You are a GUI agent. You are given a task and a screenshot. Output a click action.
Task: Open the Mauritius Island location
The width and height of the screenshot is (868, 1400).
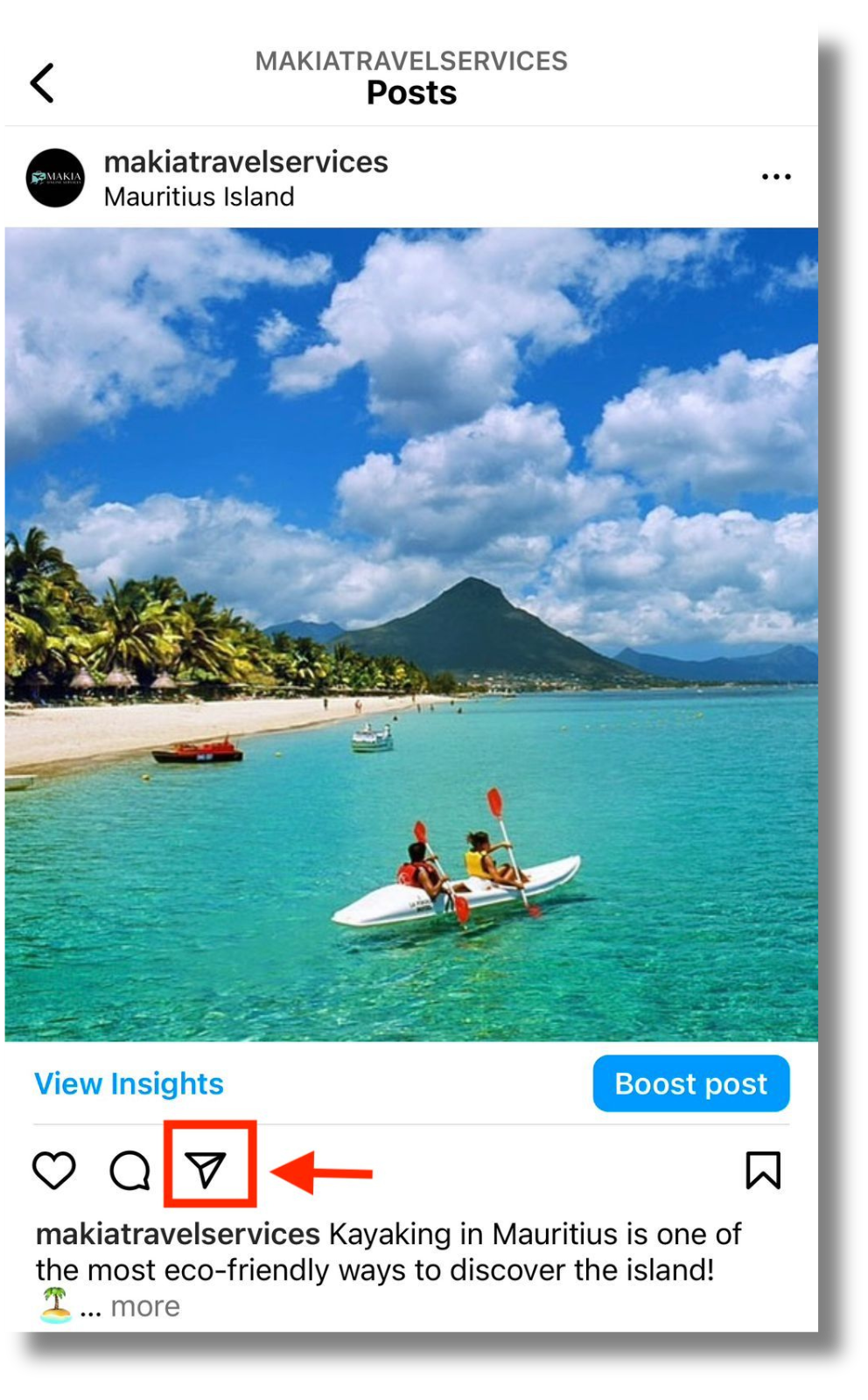199,197
